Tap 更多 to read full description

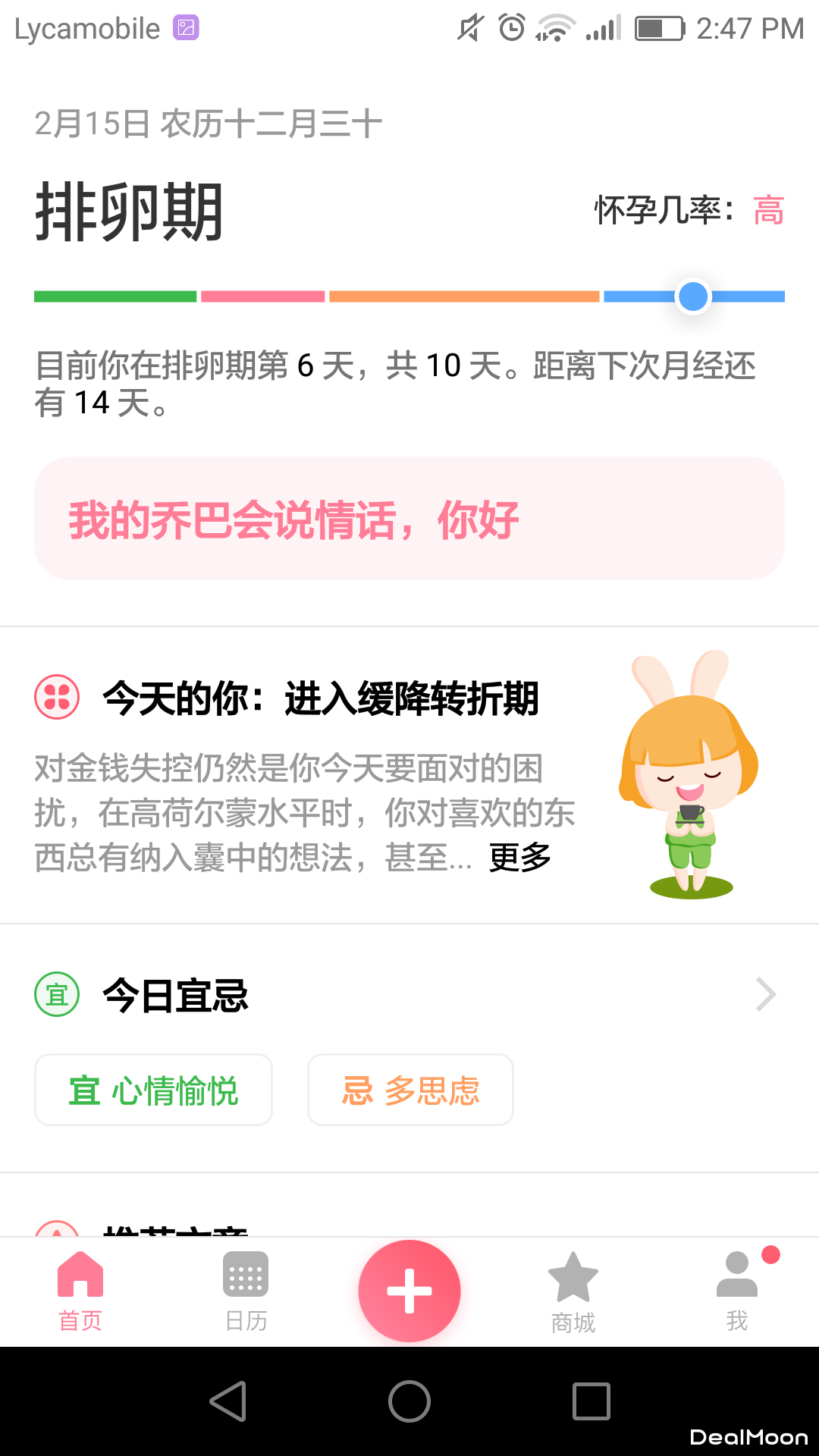click(520, 858)
